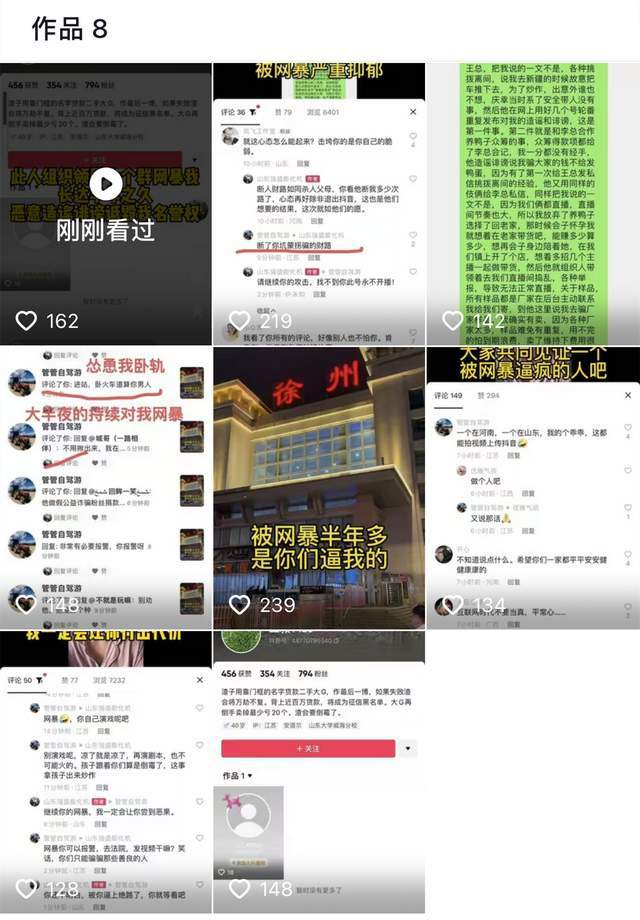Play the 怂恿我卧轨 video
This screenshot has height=920, width=640.
[106, 487]
